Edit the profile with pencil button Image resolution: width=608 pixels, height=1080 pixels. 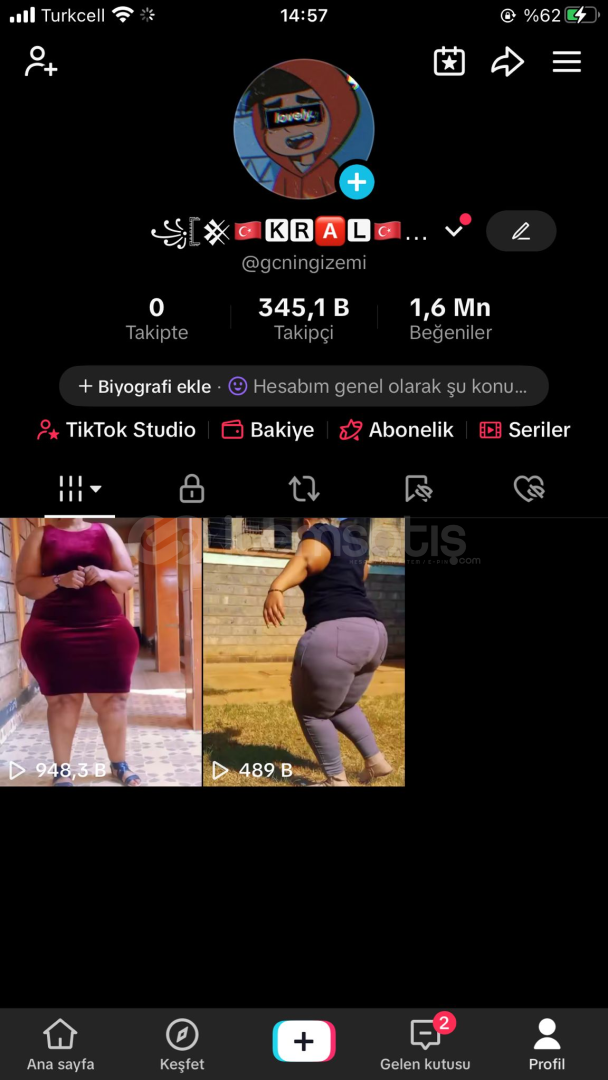click(520, 231)
